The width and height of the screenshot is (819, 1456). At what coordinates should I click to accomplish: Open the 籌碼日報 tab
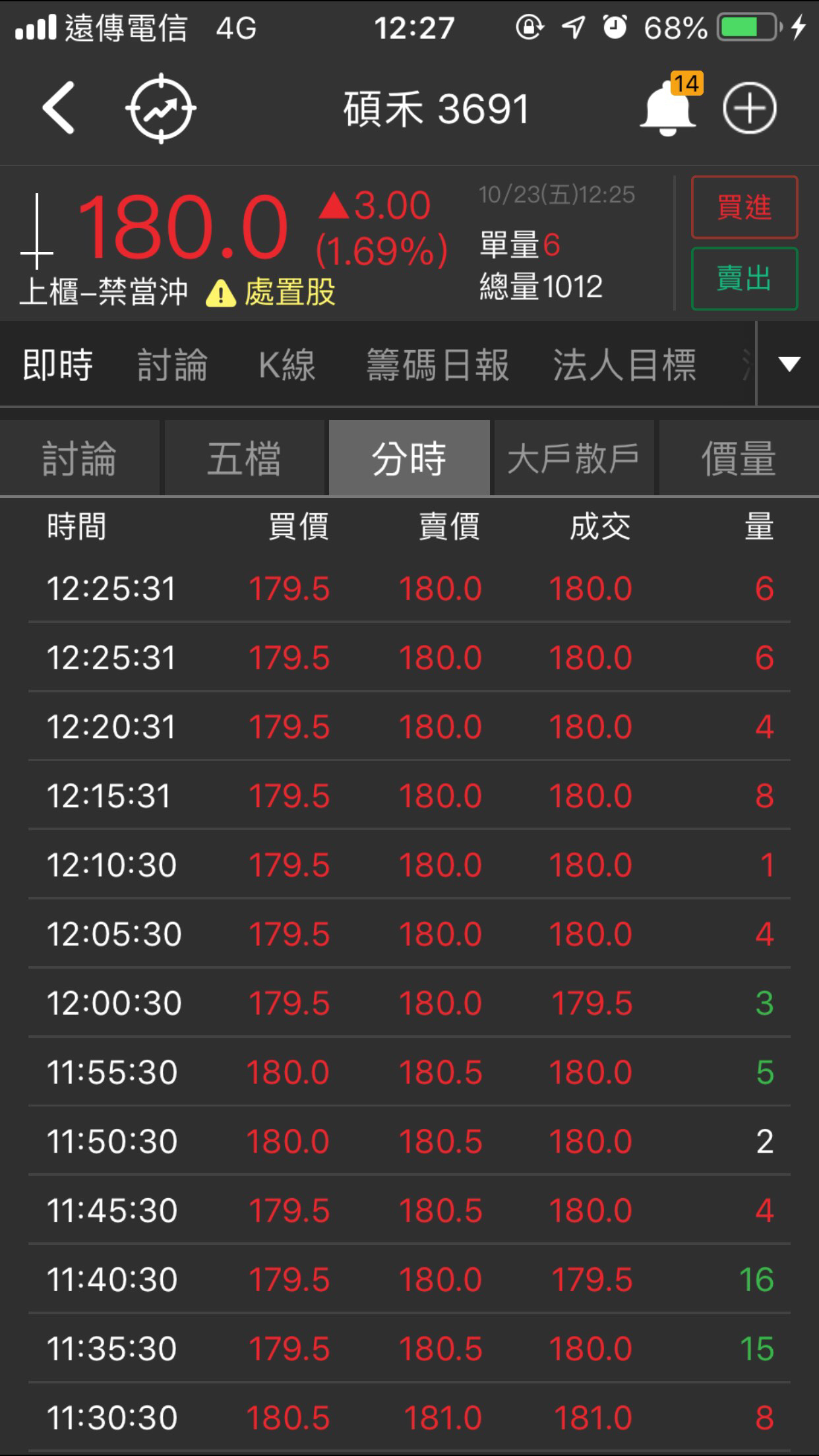click(438, 365)
